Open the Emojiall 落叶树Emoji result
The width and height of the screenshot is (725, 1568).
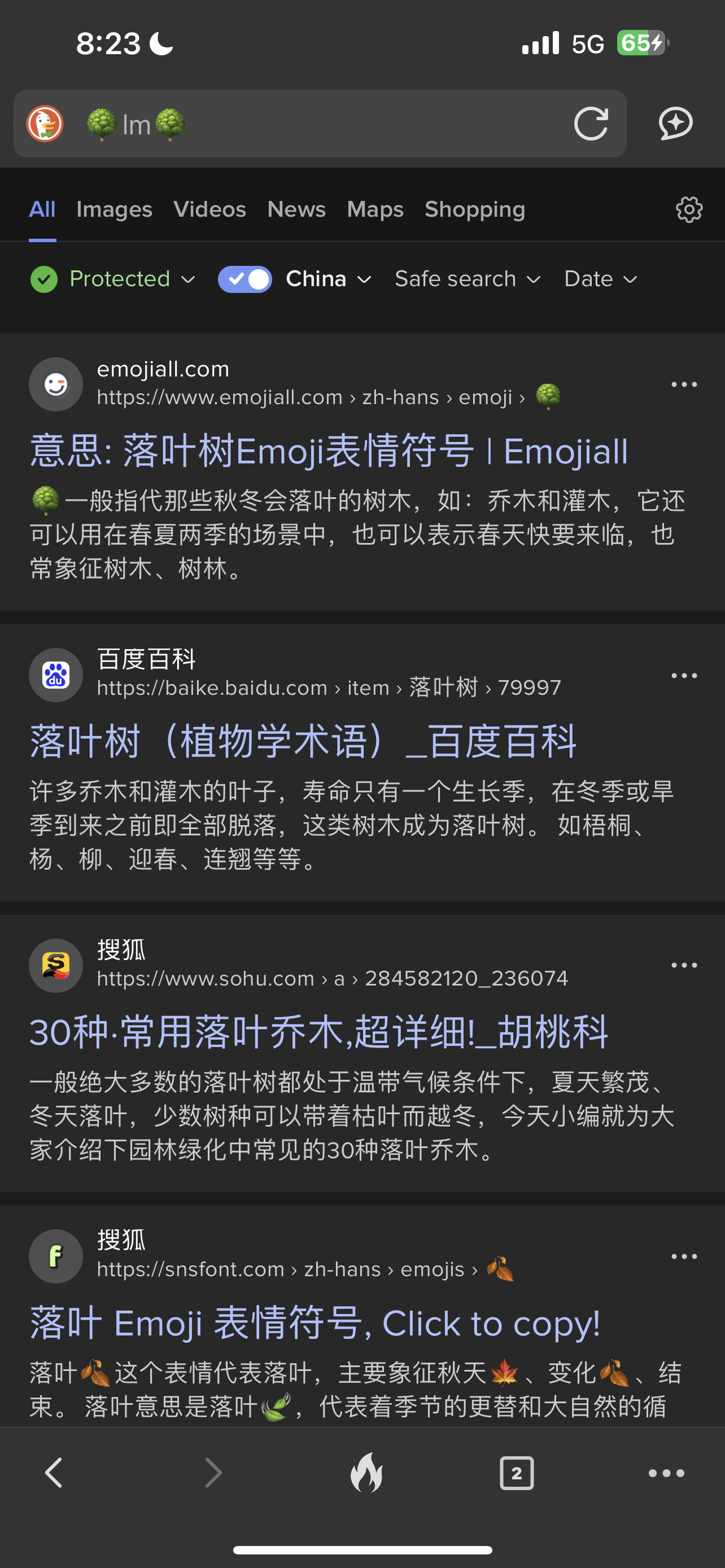click(x=329, y=451)
